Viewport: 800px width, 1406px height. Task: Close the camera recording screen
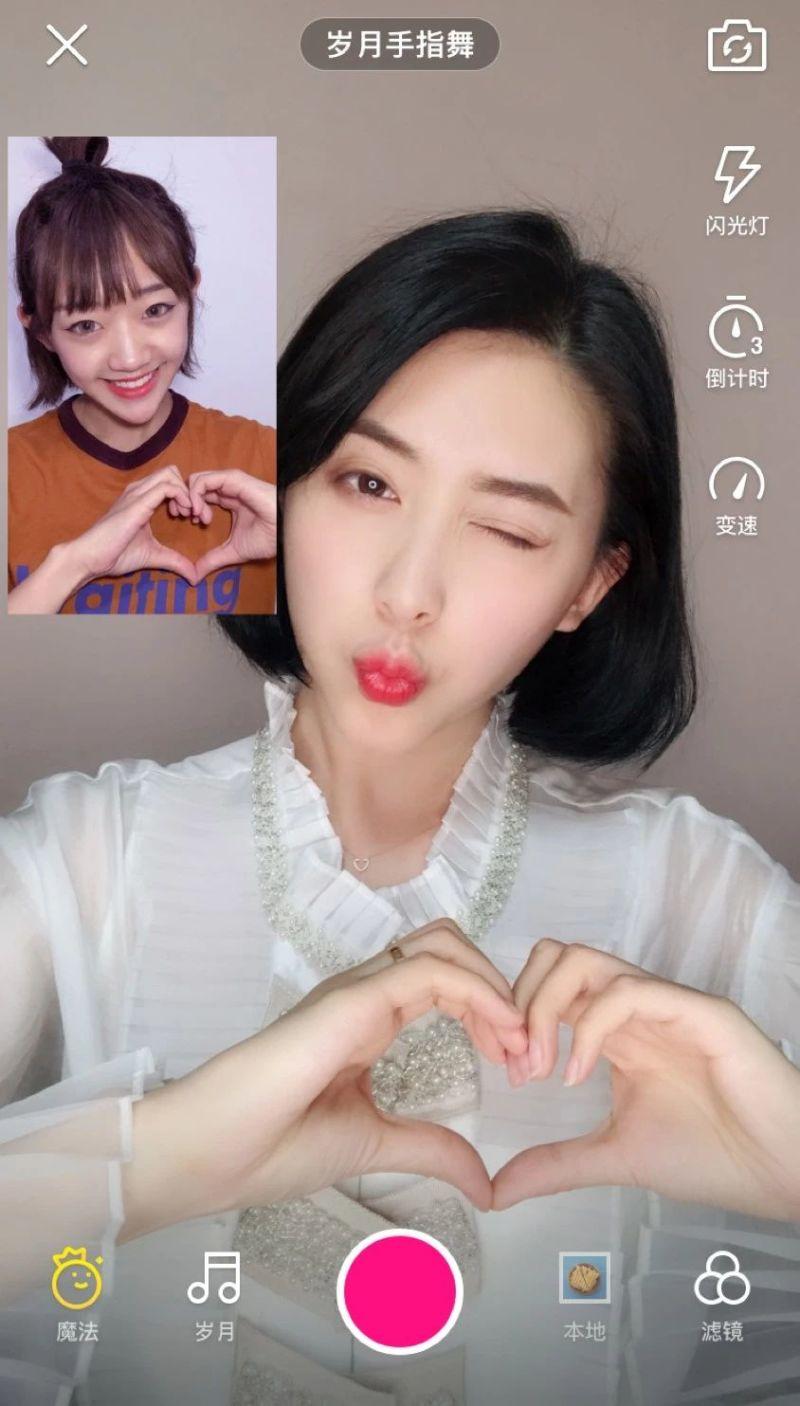point(67,45)
